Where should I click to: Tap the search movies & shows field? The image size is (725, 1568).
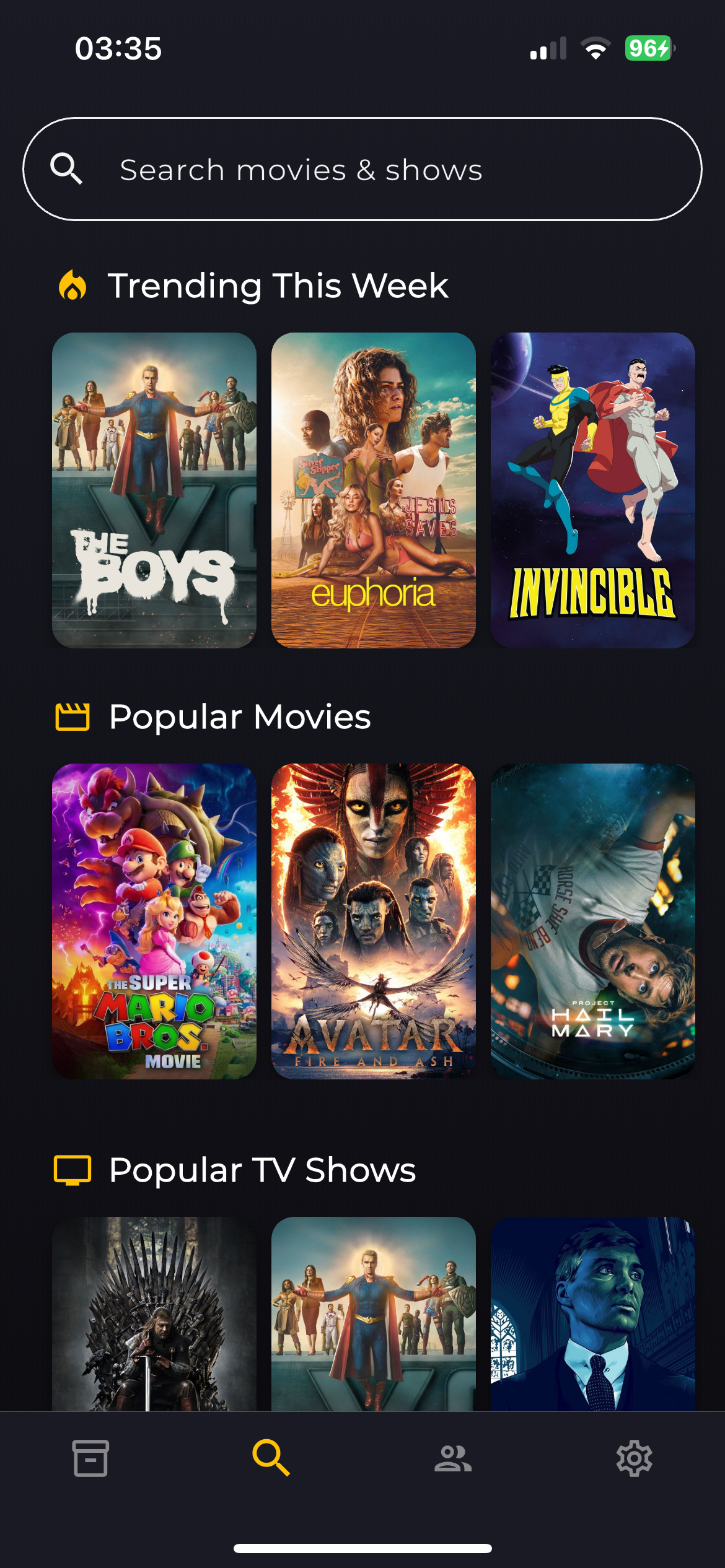pyautogui.click(x=362, y=169)
